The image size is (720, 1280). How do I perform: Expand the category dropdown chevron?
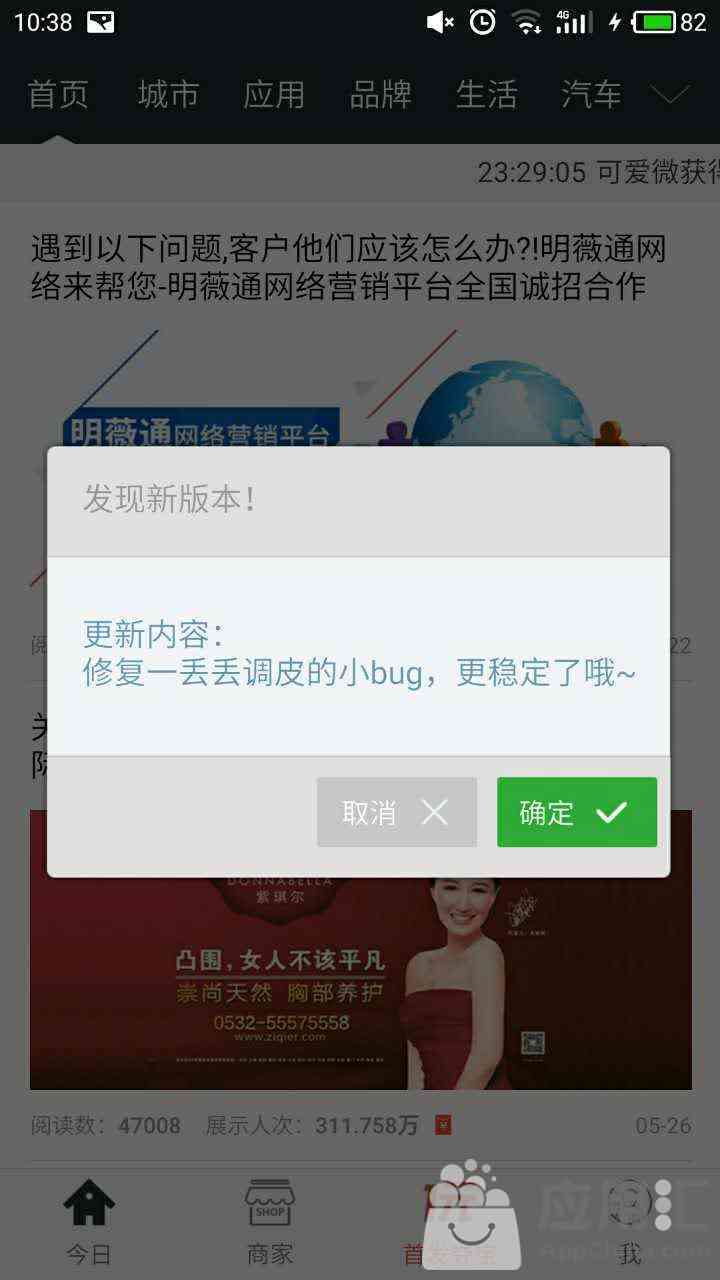(x=670, y=95)
